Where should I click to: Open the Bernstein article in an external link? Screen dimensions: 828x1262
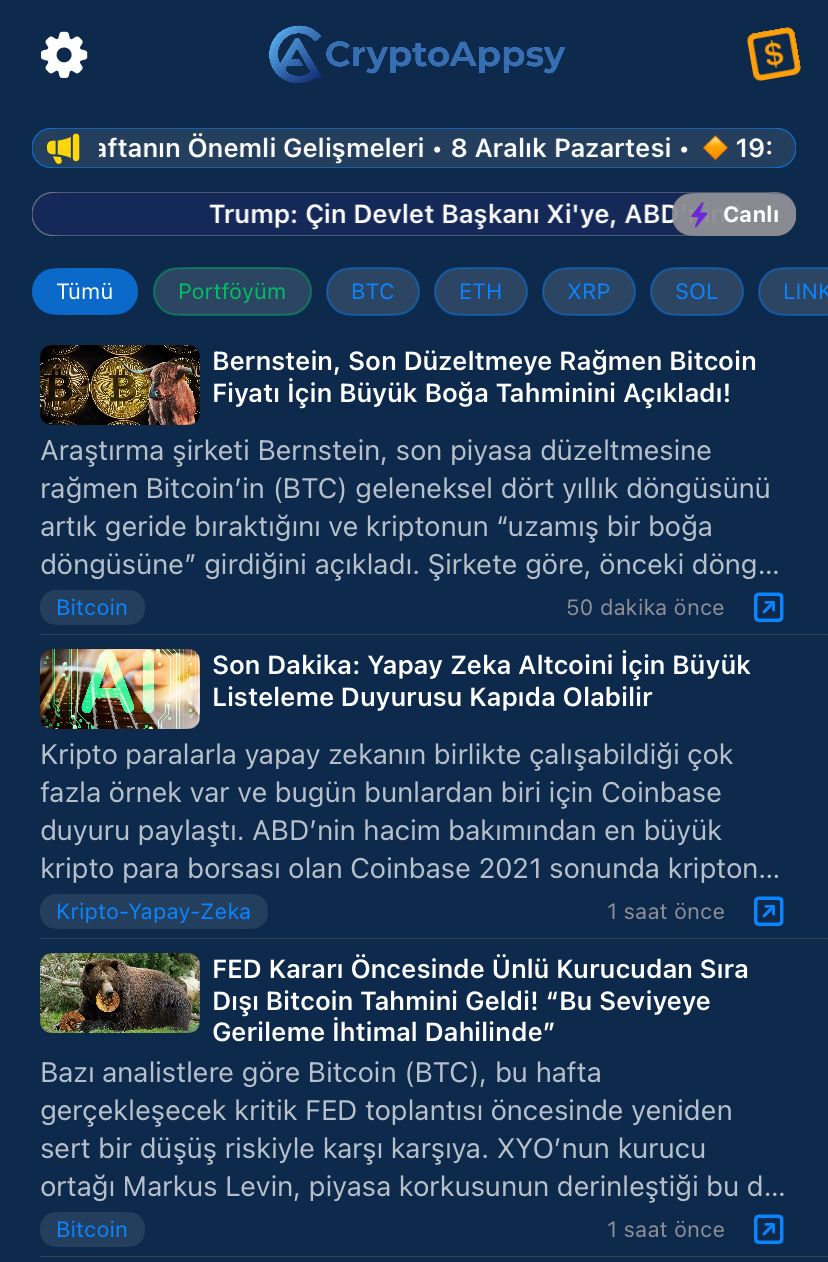click(768, 607)
